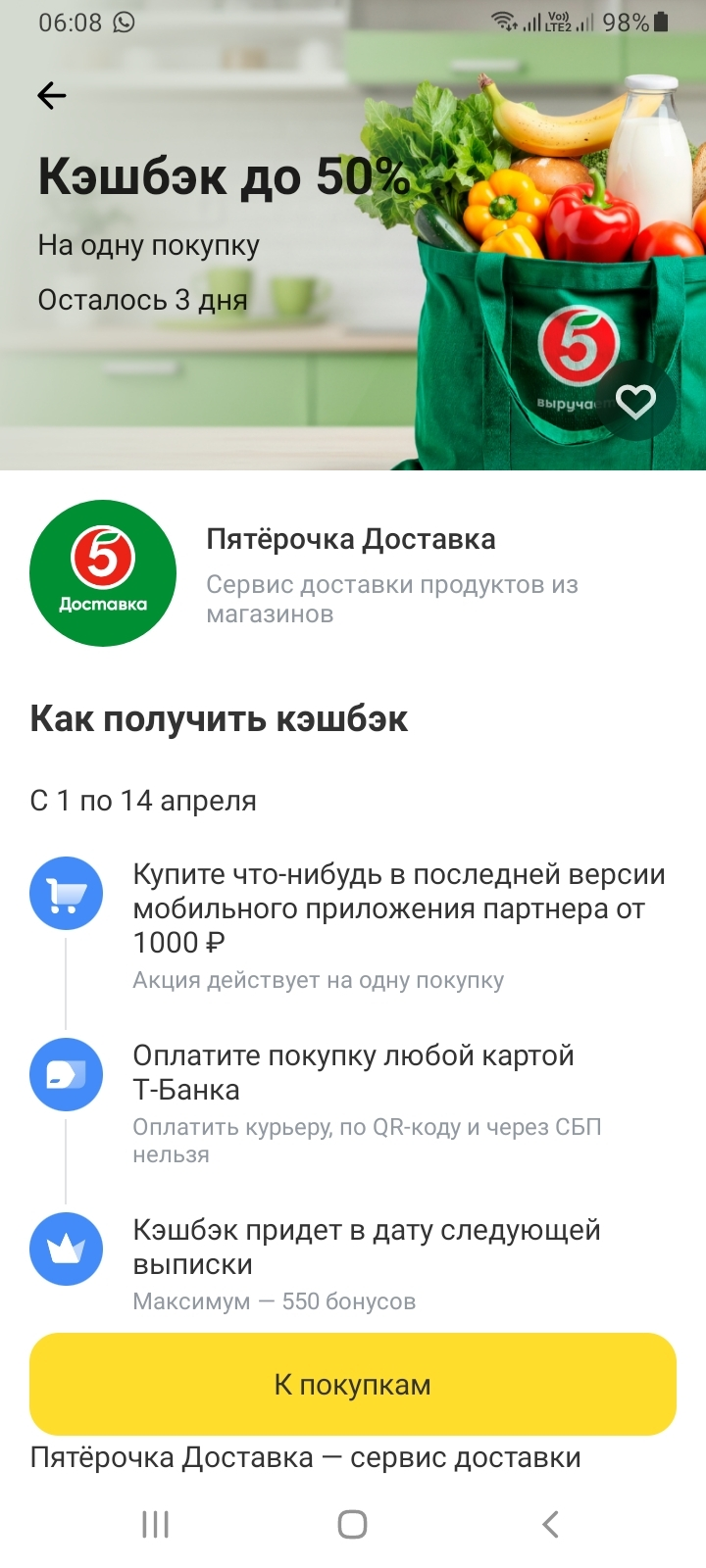
Task: Select the bank card step icon
Action: click(66, 1074)
